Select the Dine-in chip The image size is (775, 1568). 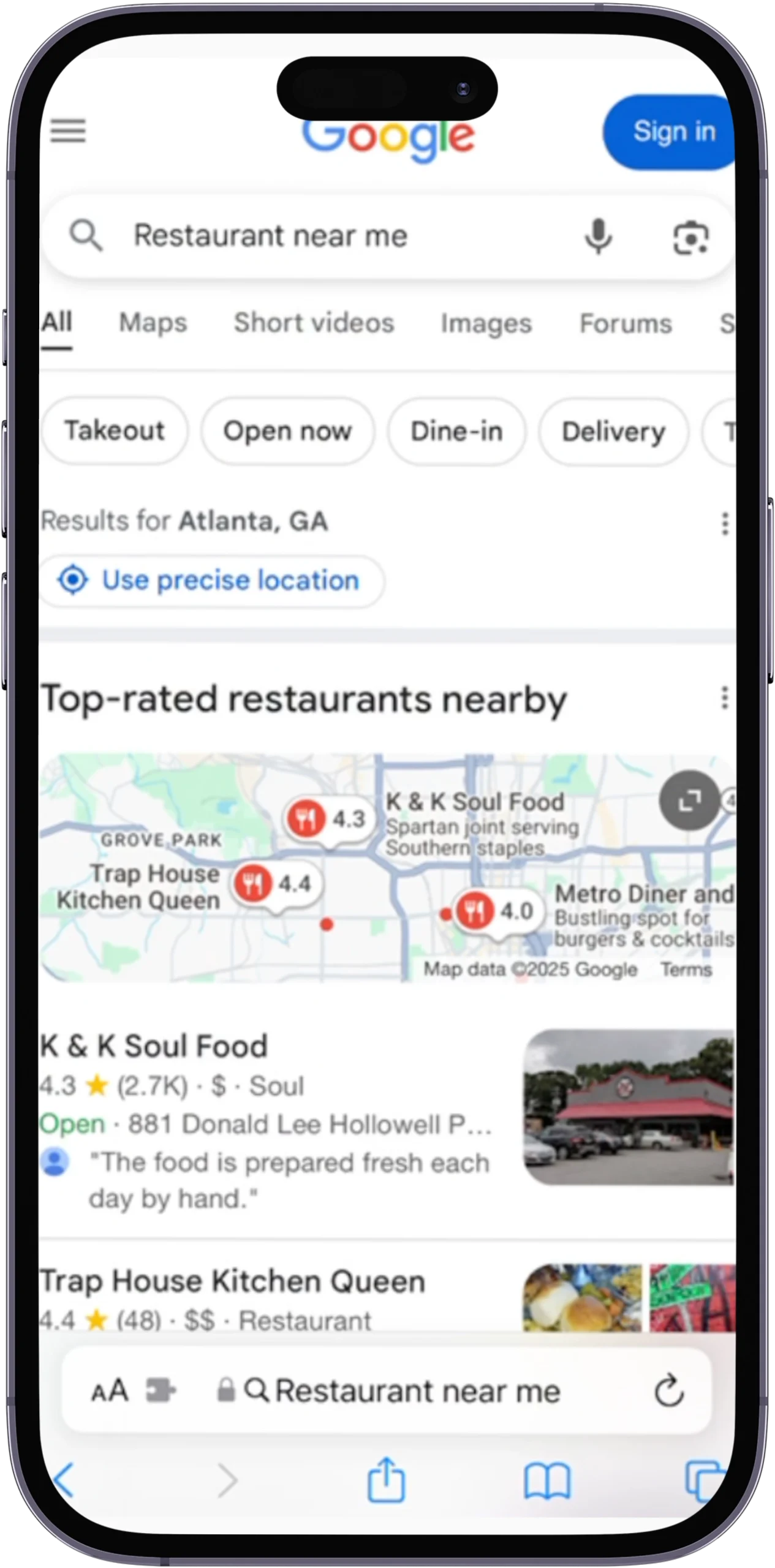tap(456, 431)
